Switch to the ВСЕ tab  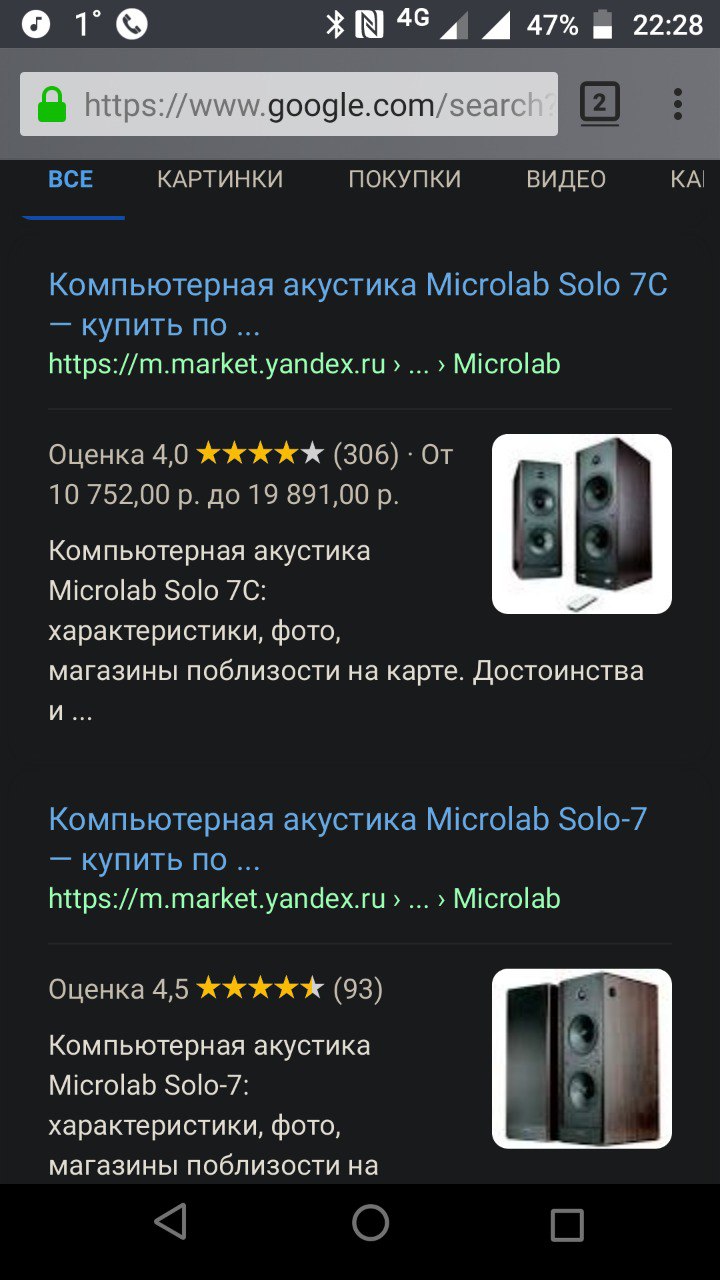[x=71, y=180]
